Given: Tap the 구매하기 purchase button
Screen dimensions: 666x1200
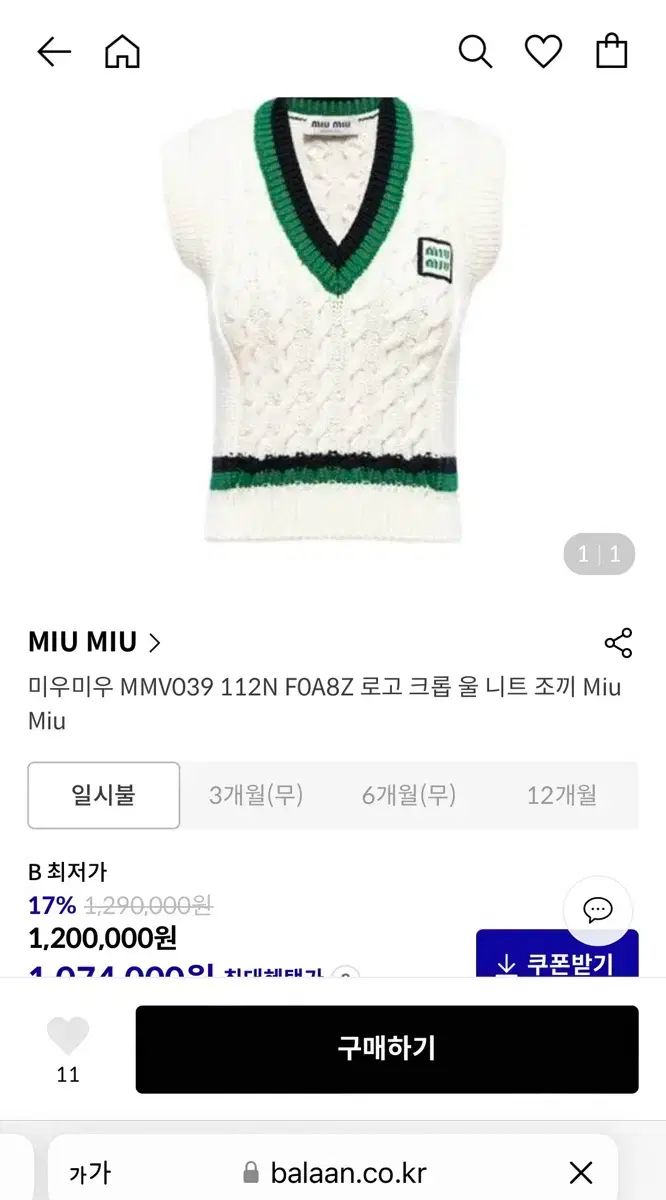Looking at the screenshot, I should [x=387, y=1048].
